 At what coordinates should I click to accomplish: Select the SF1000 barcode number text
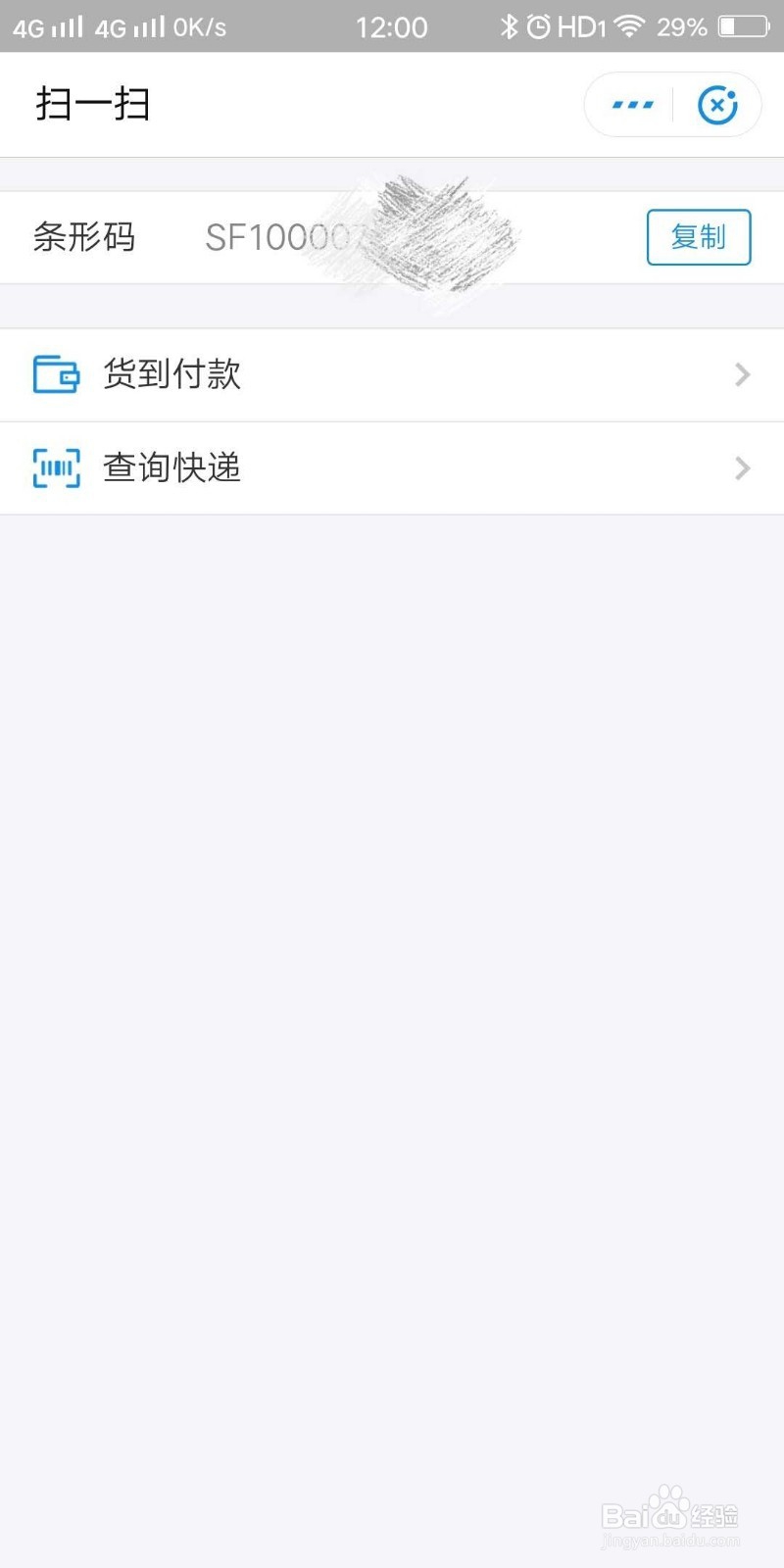click(284, 237)
